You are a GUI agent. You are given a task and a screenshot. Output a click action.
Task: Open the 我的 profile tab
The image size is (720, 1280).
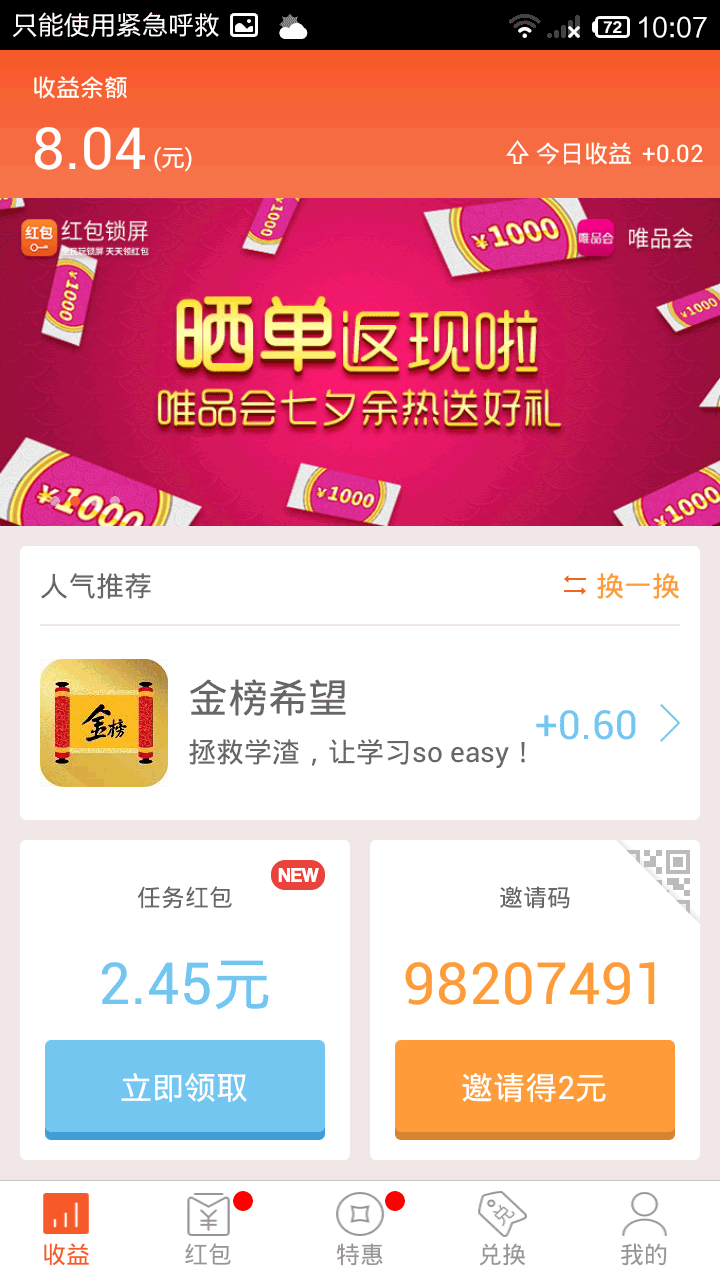pos(644,1230)
